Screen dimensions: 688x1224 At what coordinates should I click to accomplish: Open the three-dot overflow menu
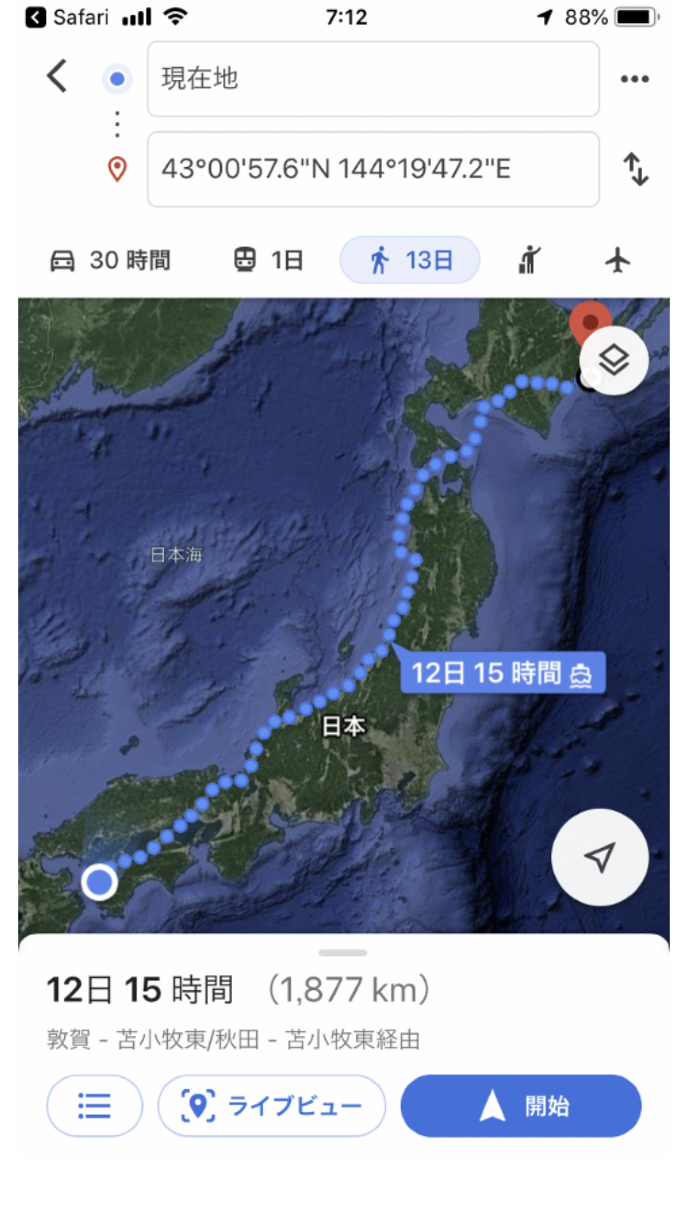tap(635, 79)
